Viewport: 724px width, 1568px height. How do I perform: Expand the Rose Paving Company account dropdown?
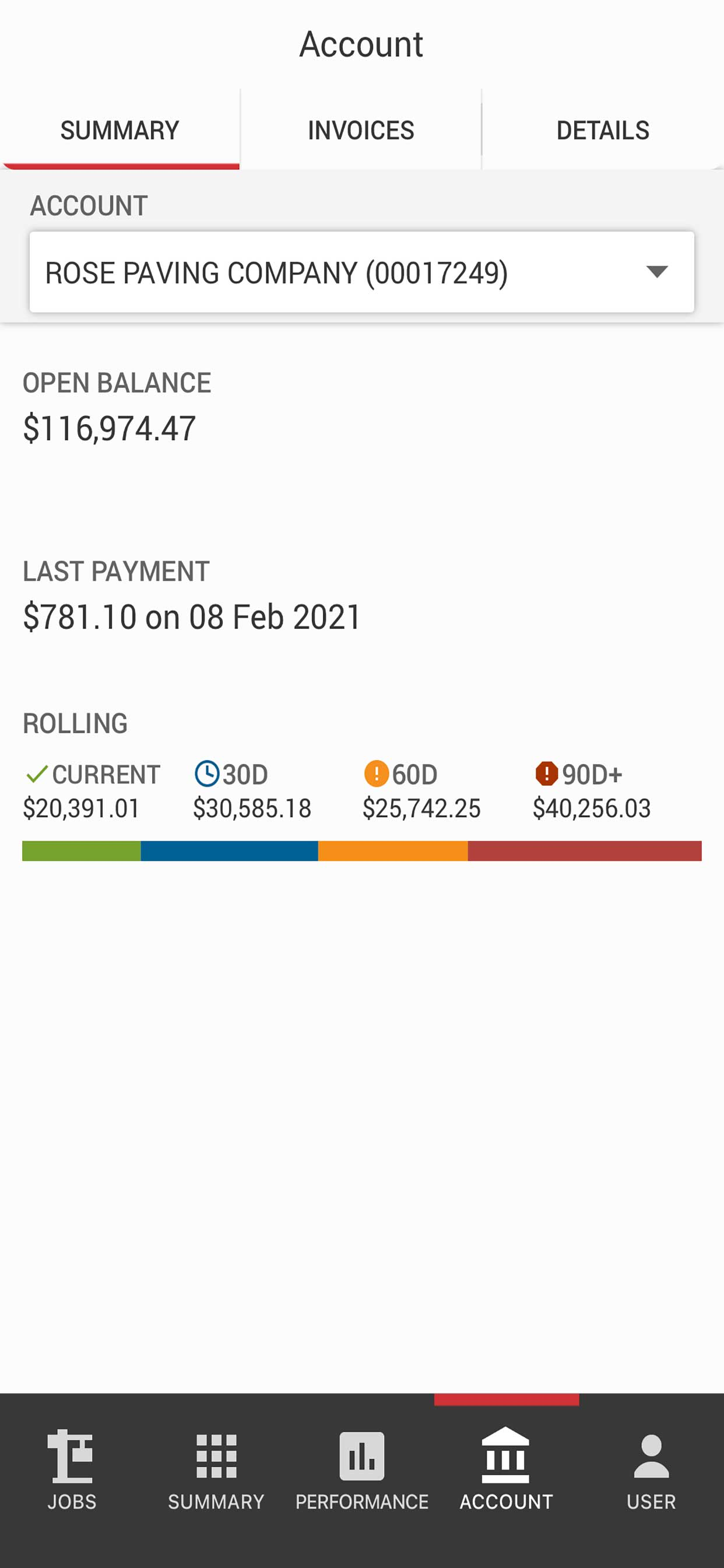[x=362, y=272]
